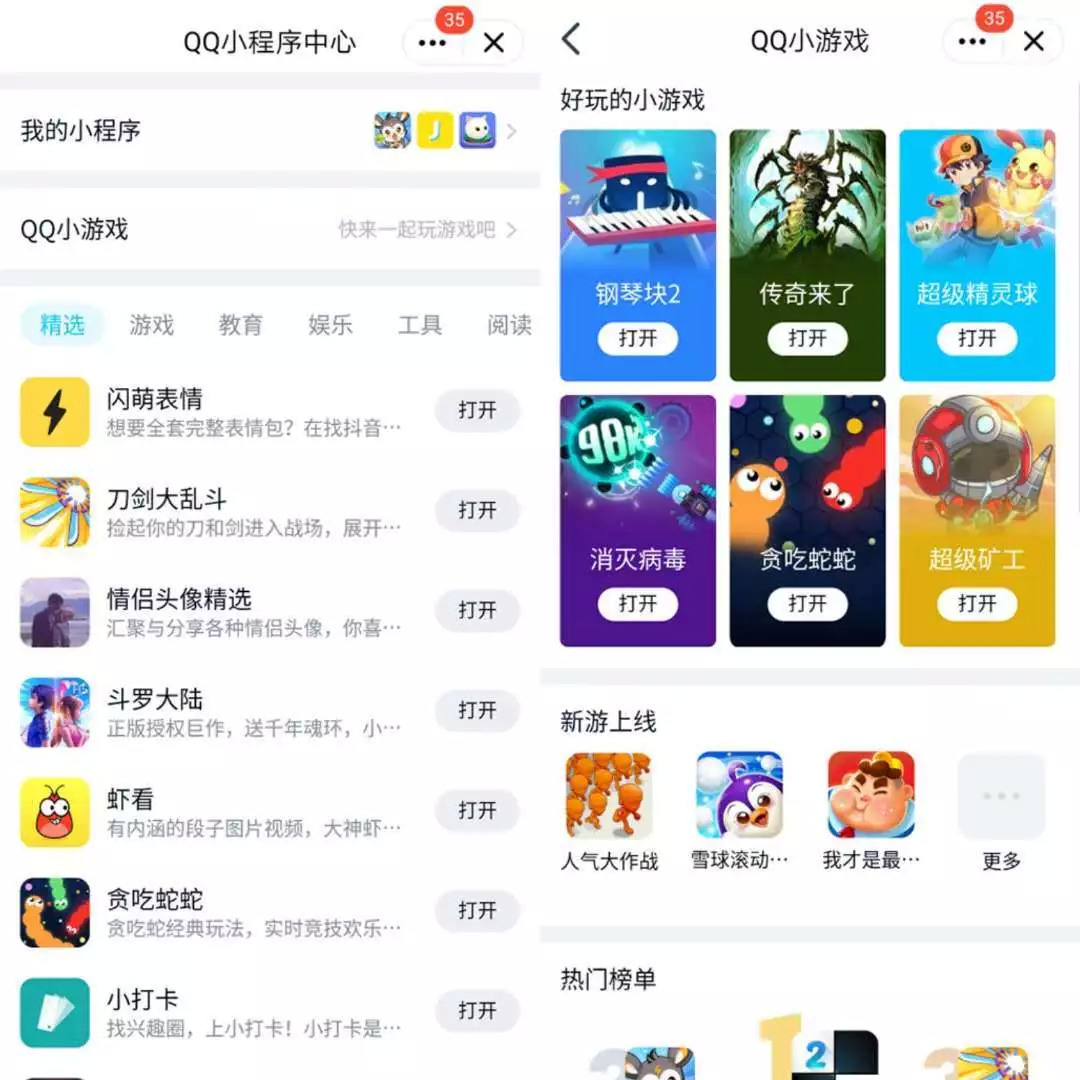Tap 打开 next to 闪萌表情
This screenshot has width=1080, height=1080.
click(x=477, y=411)
